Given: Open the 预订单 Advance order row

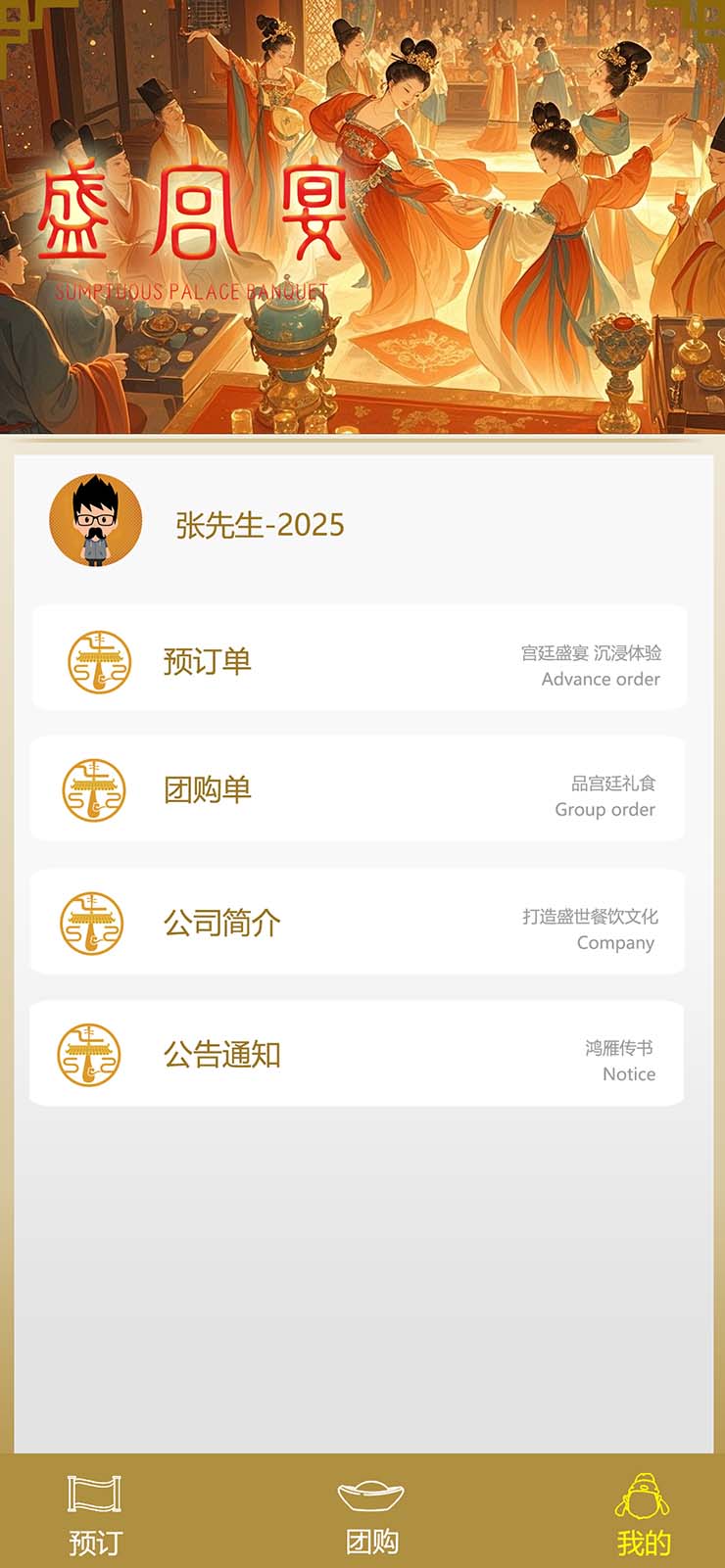Looking at the screenshot, I should pyautogui.click(x=359, y=658).
